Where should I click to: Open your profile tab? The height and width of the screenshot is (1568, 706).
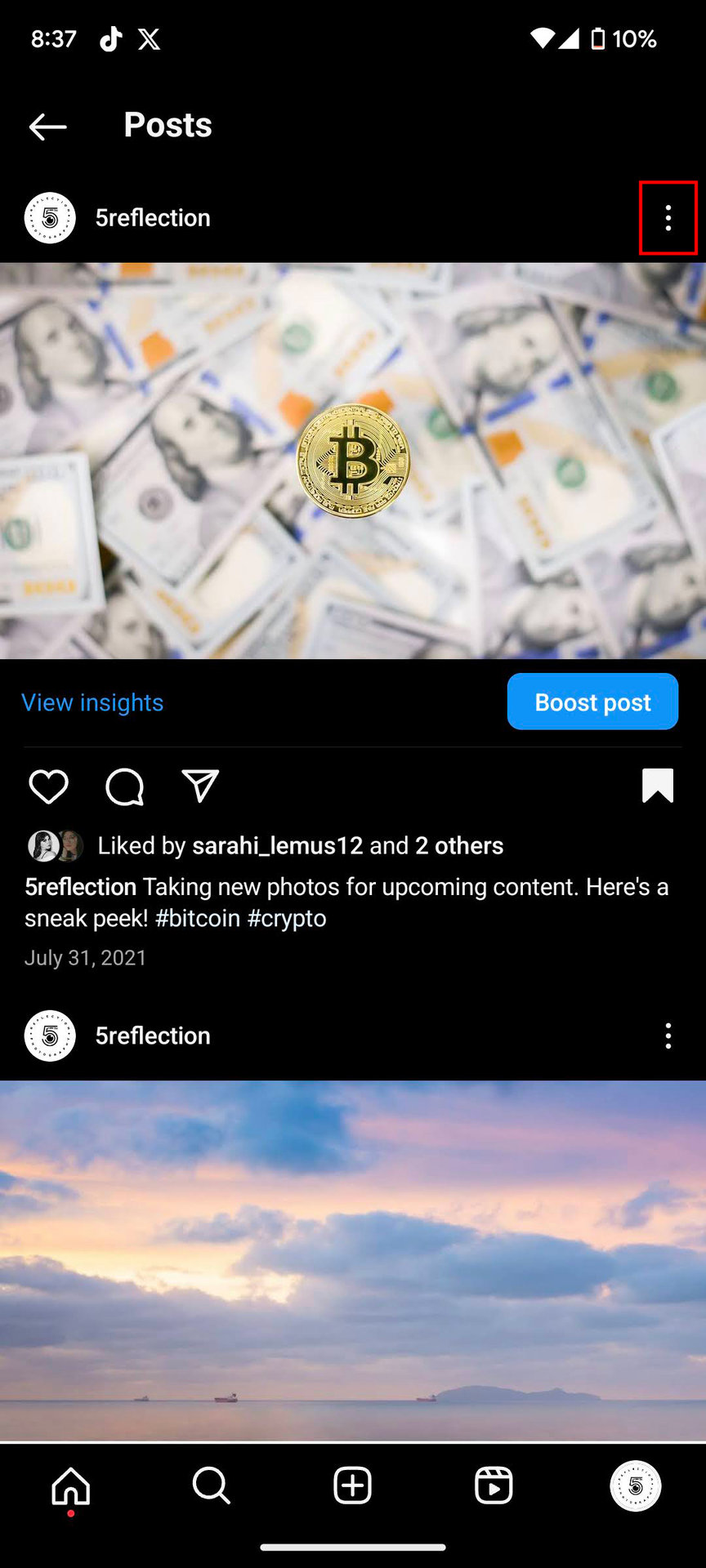click(x=635, y=1486)
